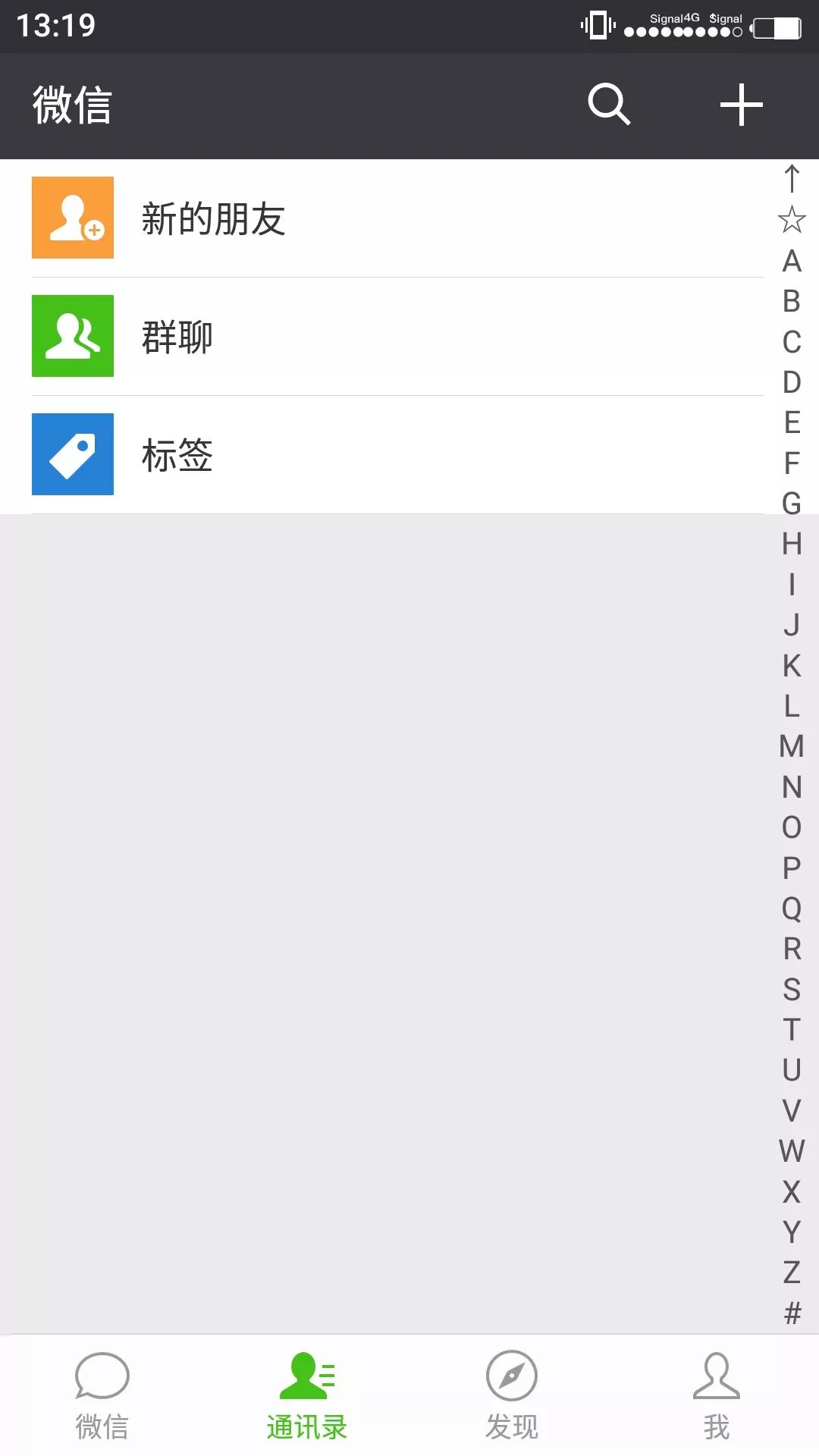Viewport: 819px width, 1456px height.
Task: Jump to letter Z in index
Action: point(792,1272)
